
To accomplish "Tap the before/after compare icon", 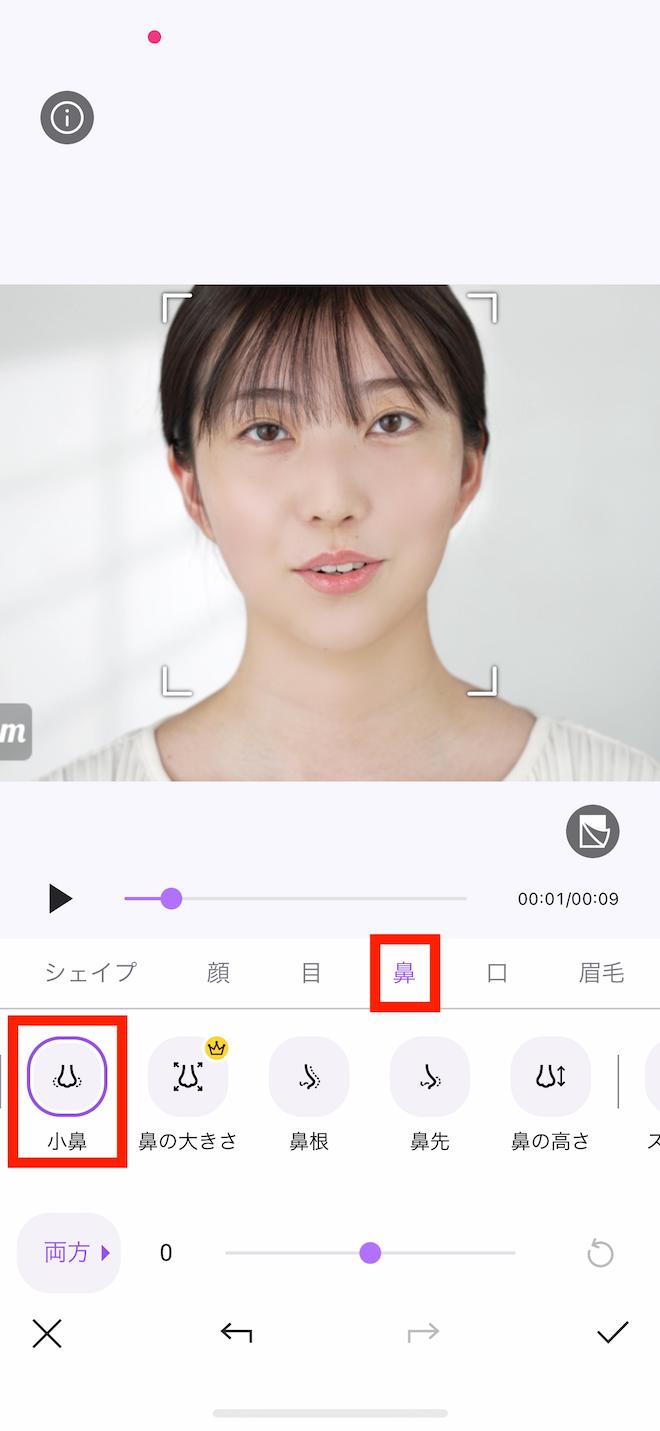I will click(x=593, y=831).
